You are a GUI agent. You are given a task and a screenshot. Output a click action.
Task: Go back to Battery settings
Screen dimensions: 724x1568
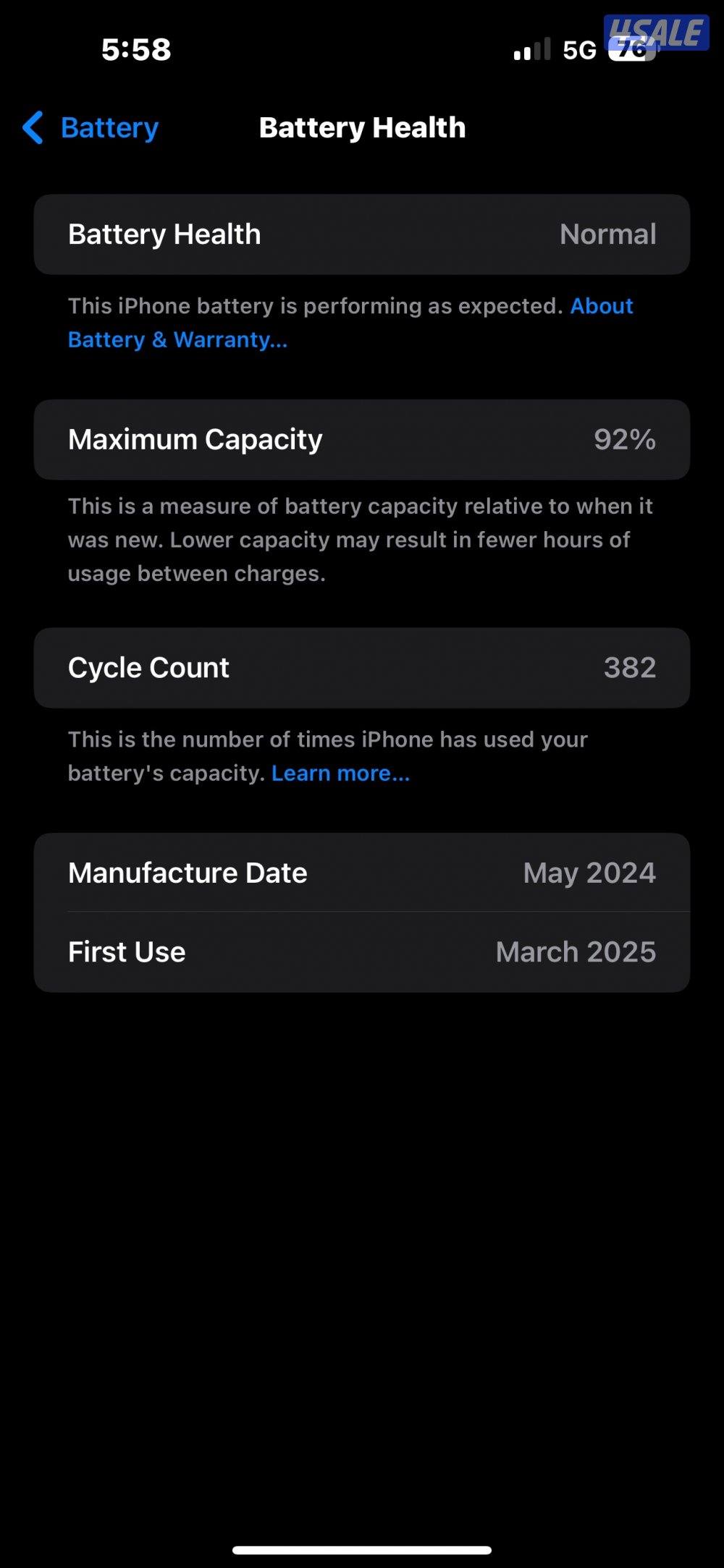pos(91,128)
